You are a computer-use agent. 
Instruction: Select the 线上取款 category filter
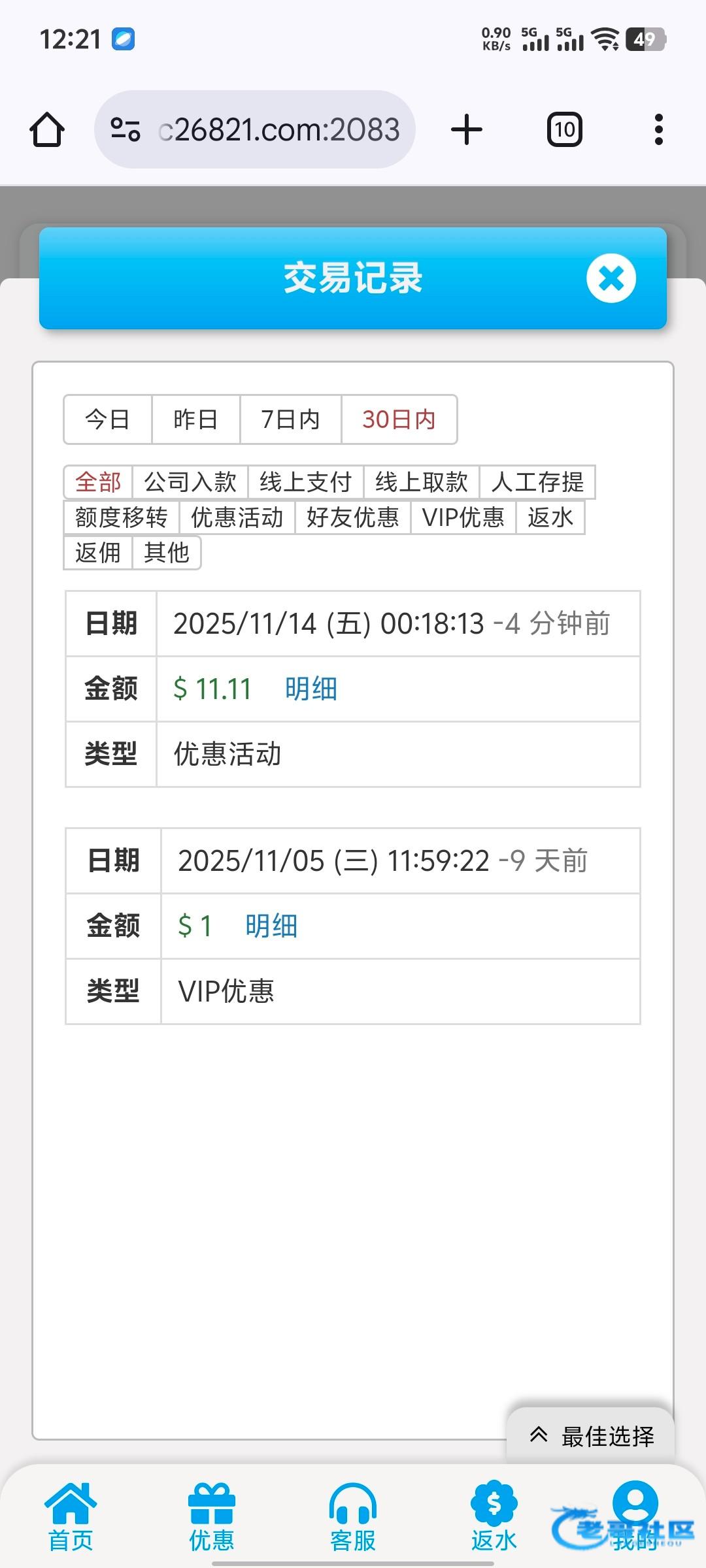(421, 482)
